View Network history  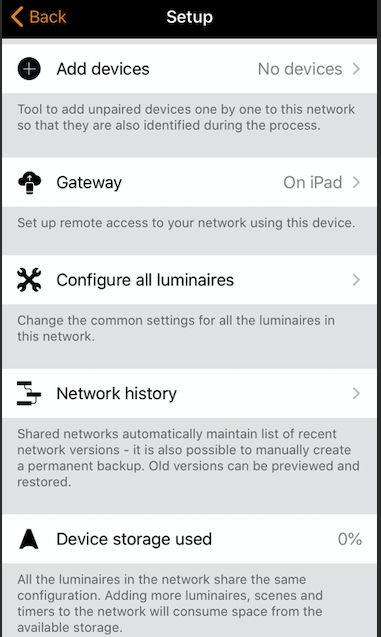[189, 393]
